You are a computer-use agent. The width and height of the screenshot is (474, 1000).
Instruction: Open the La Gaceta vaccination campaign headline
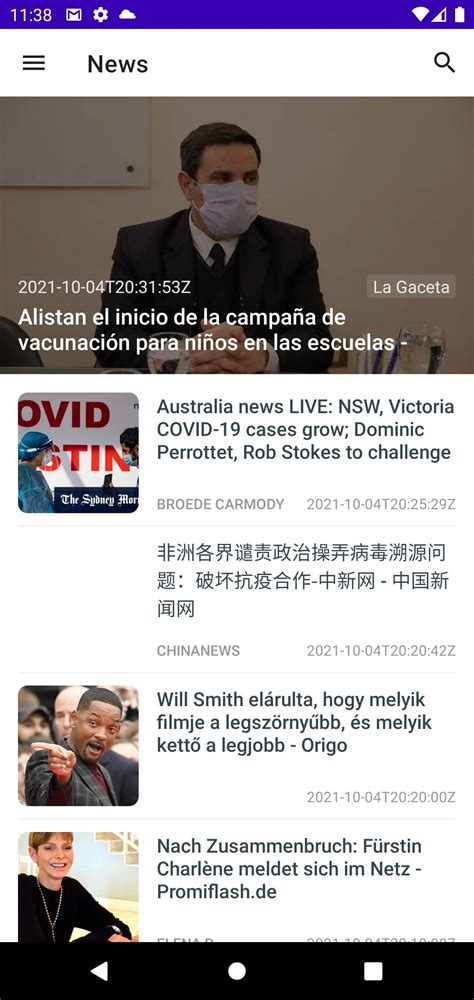(237, 235)
